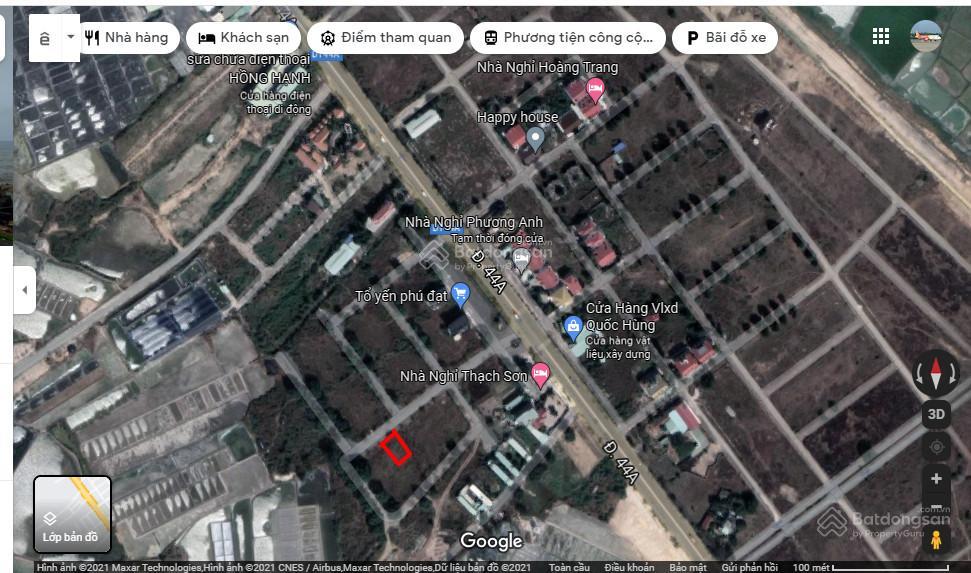Screen dimensions: 971x573
Task: Reset map orientation with the compass
Action: click(936, 374)
